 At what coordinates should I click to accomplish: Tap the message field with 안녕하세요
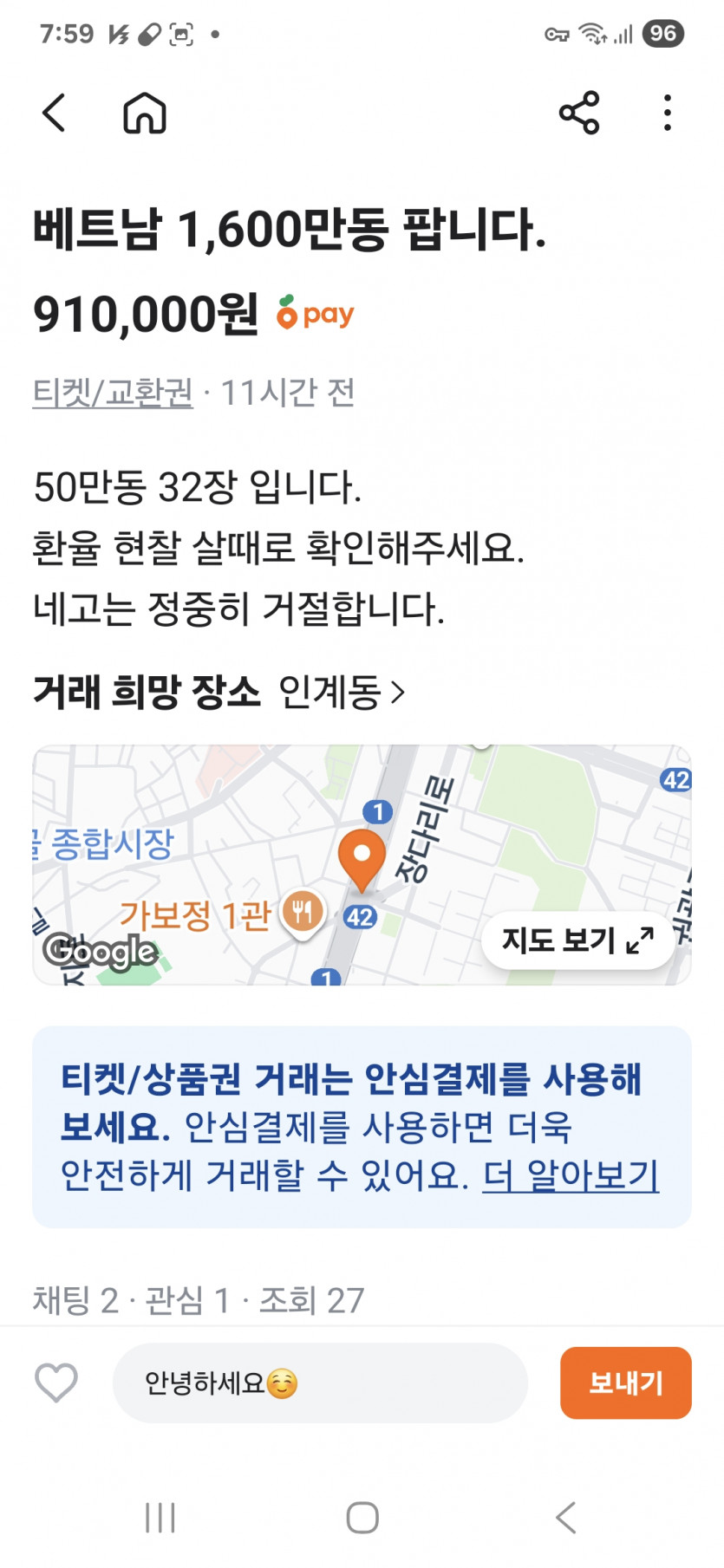pos(320,1383)
